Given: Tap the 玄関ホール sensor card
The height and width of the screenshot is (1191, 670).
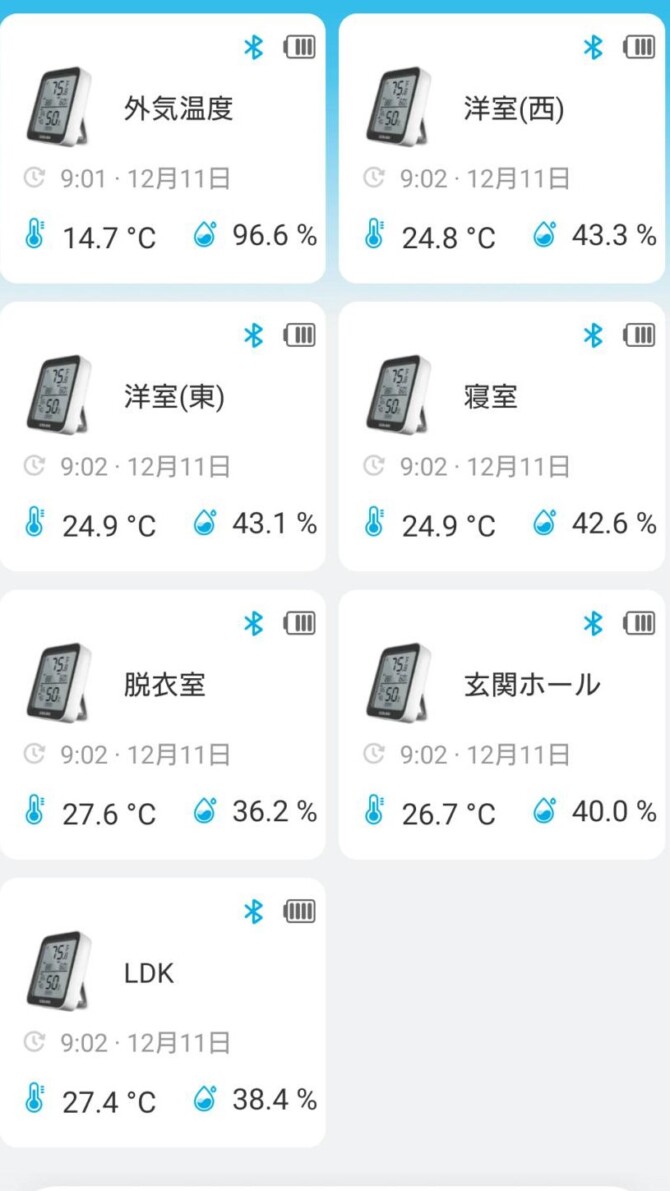Looking at the screenshot, I should (x=501, y=725).
